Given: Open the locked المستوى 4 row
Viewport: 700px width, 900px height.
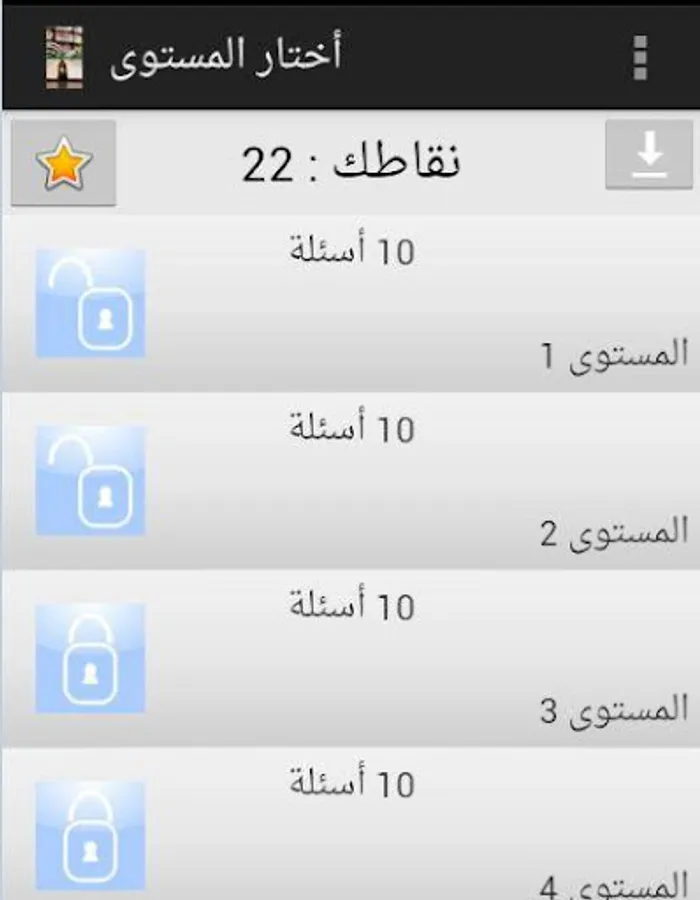Looking at the screenshot, I should (350, 824).
